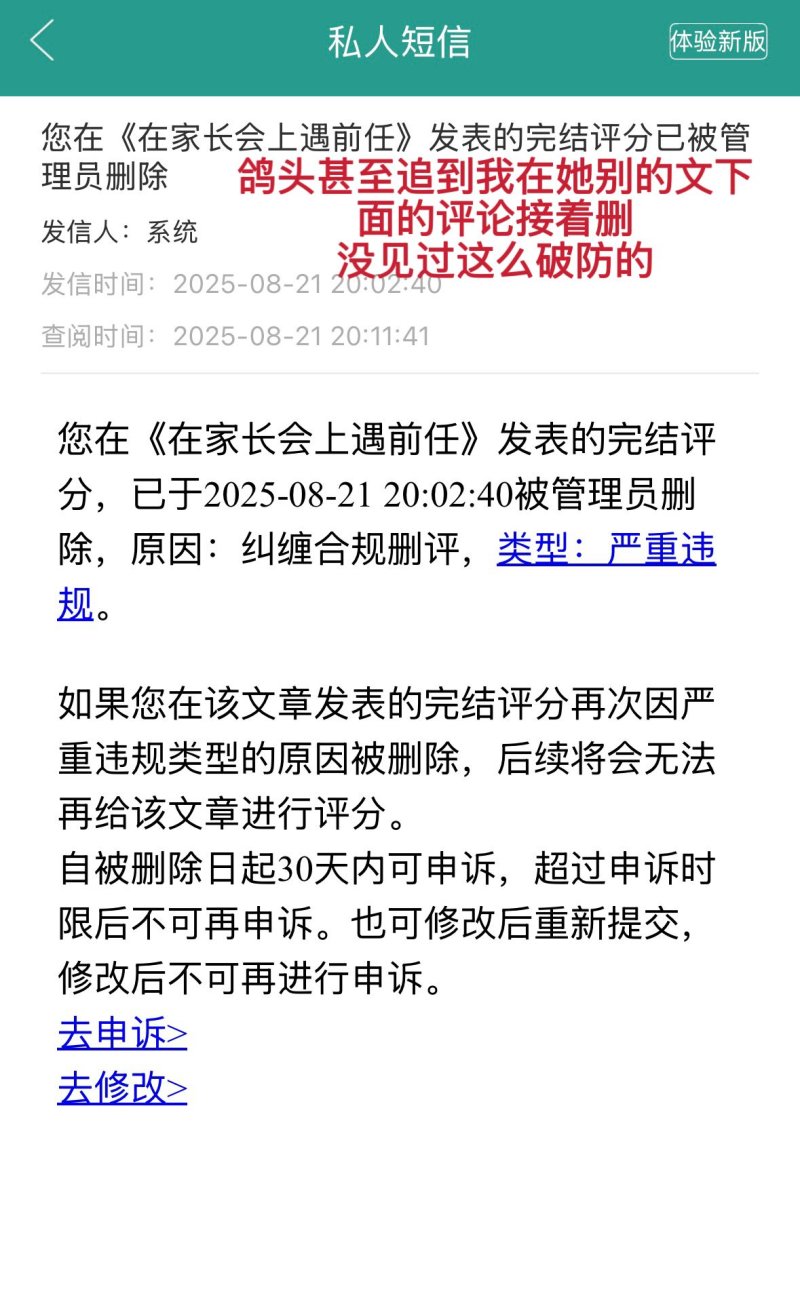Tap the 去申诉 link
This screenshot has height=1300, width=800.
tap(122, 1034)
